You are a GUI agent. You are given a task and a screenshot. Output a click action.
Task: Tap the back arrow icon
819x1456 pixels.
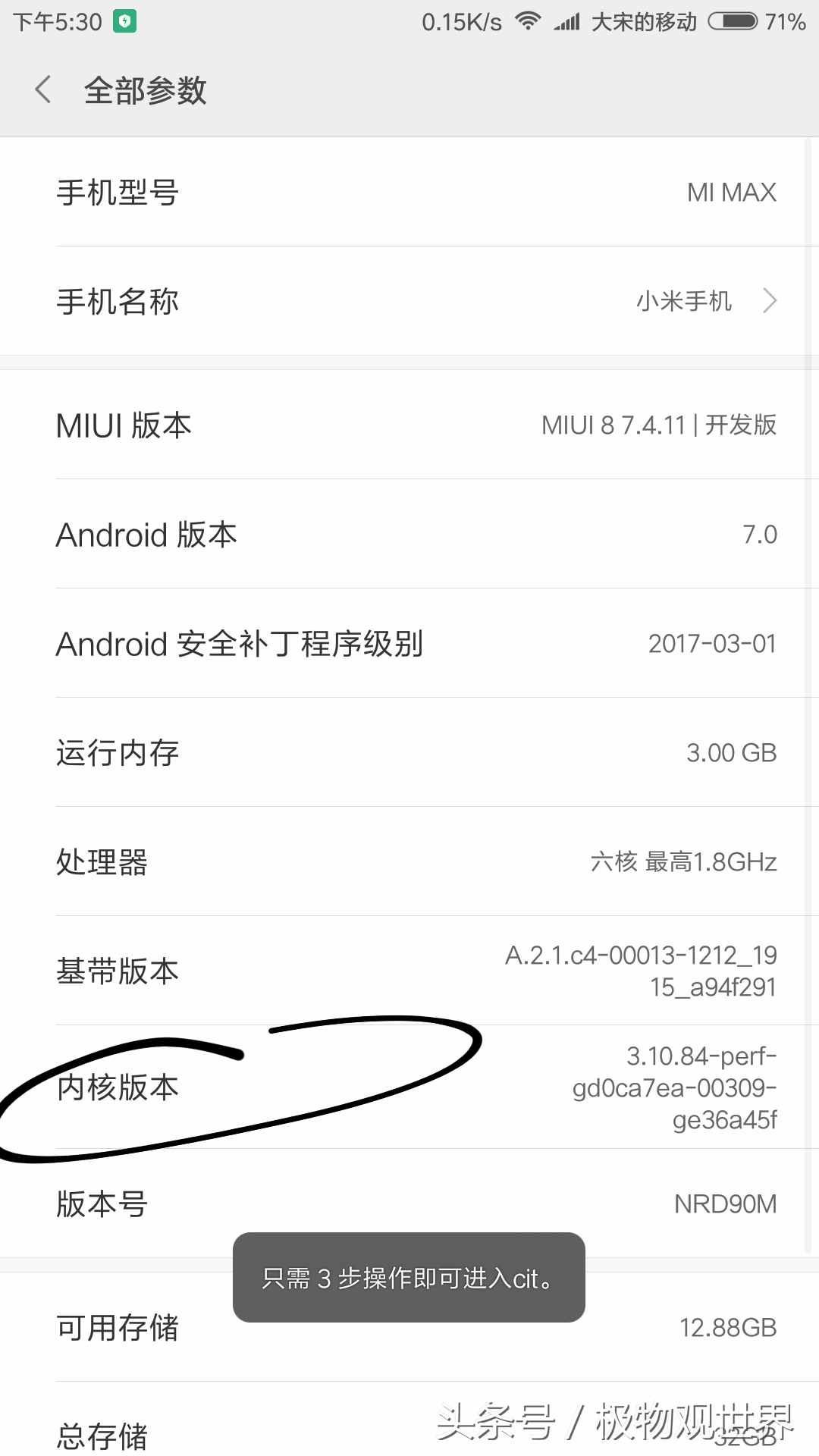click(43, 89)
